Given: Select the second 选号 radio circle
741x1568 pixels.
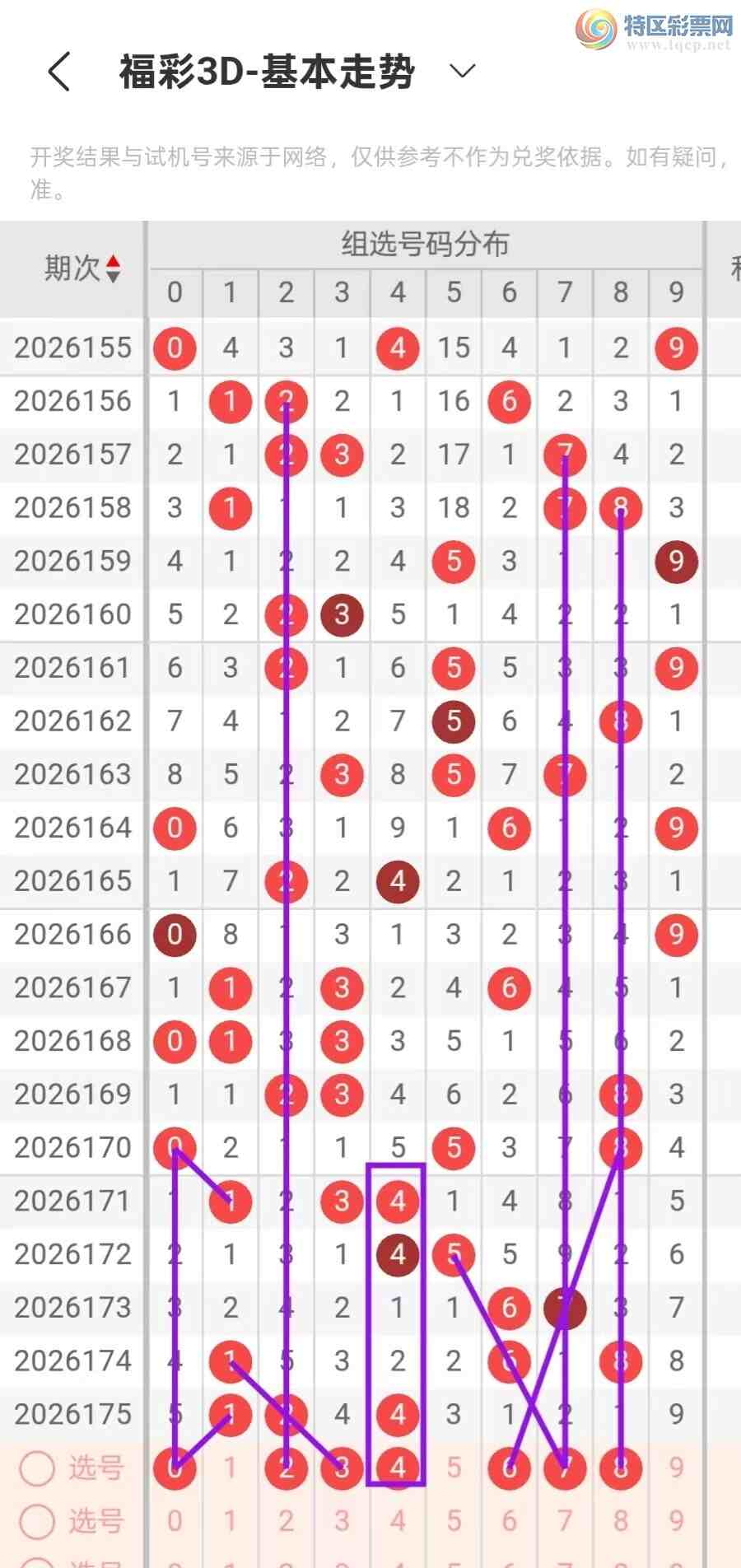Looking at the screenshot, I should click(x=37, y=1522).
